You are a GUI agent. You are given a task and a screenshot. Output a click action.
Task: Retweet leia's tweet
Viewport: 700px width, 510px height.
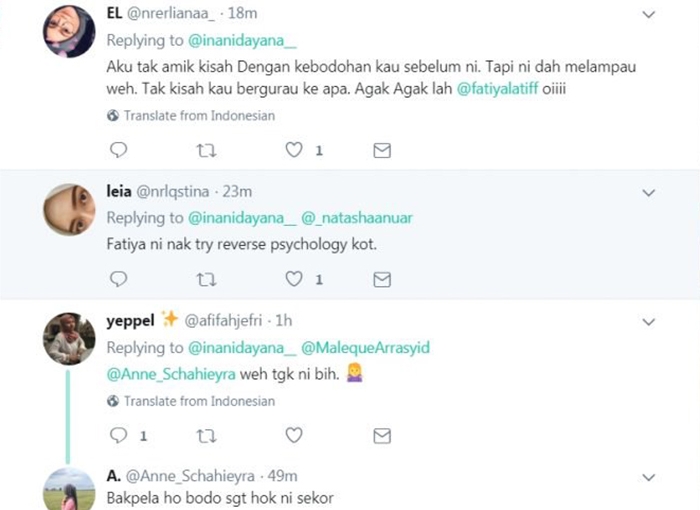[x=206, y=280]
